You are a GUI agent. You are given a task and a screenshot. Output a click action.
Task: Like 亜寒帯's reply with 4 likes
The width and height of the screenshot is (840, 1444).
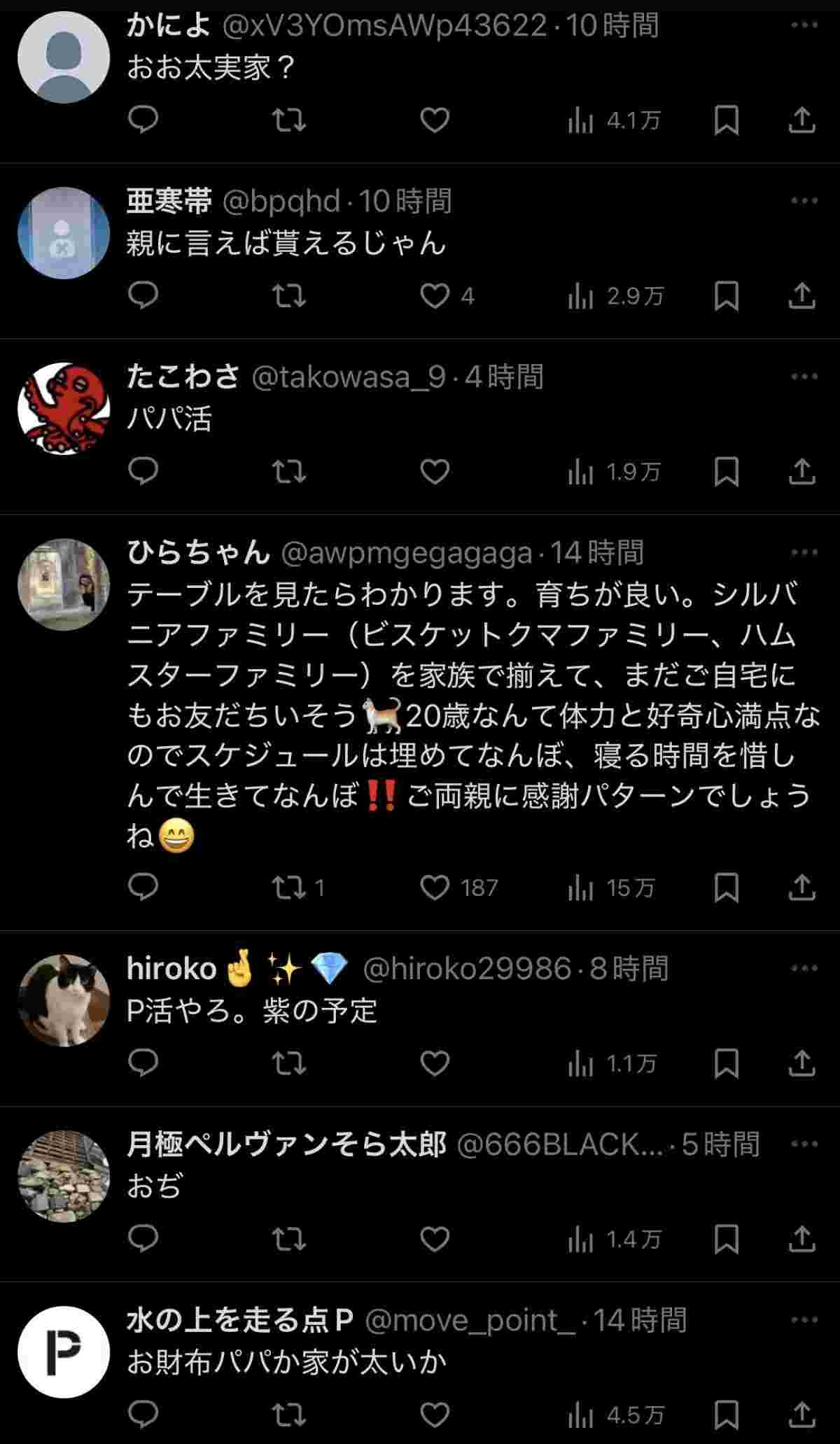[435, 296]
